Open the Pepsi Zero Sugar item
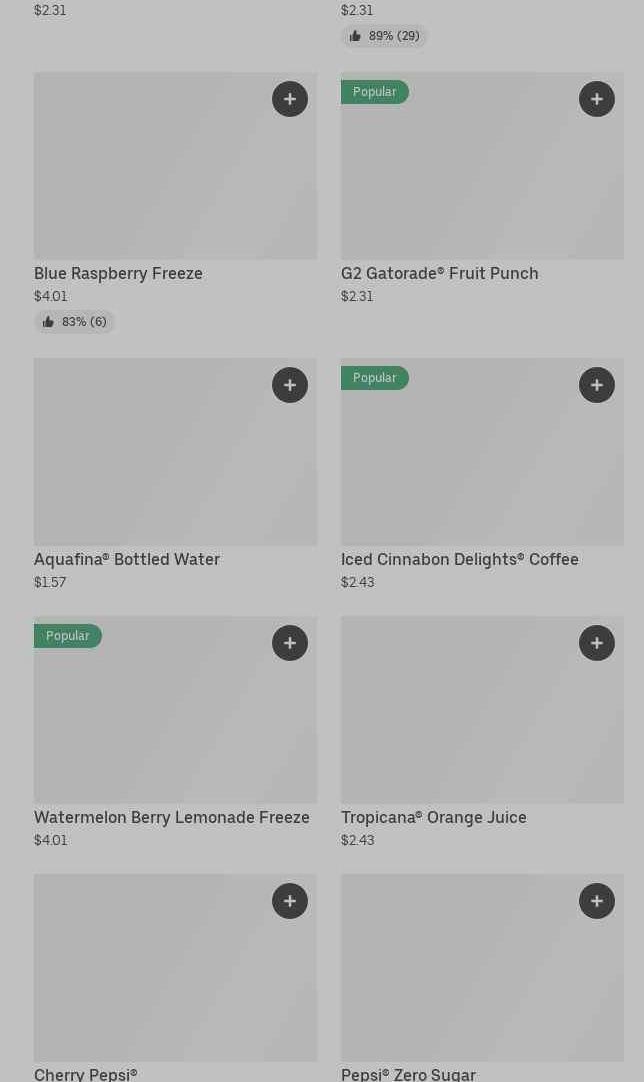644x1082 pixels. (x=482, y=978)
